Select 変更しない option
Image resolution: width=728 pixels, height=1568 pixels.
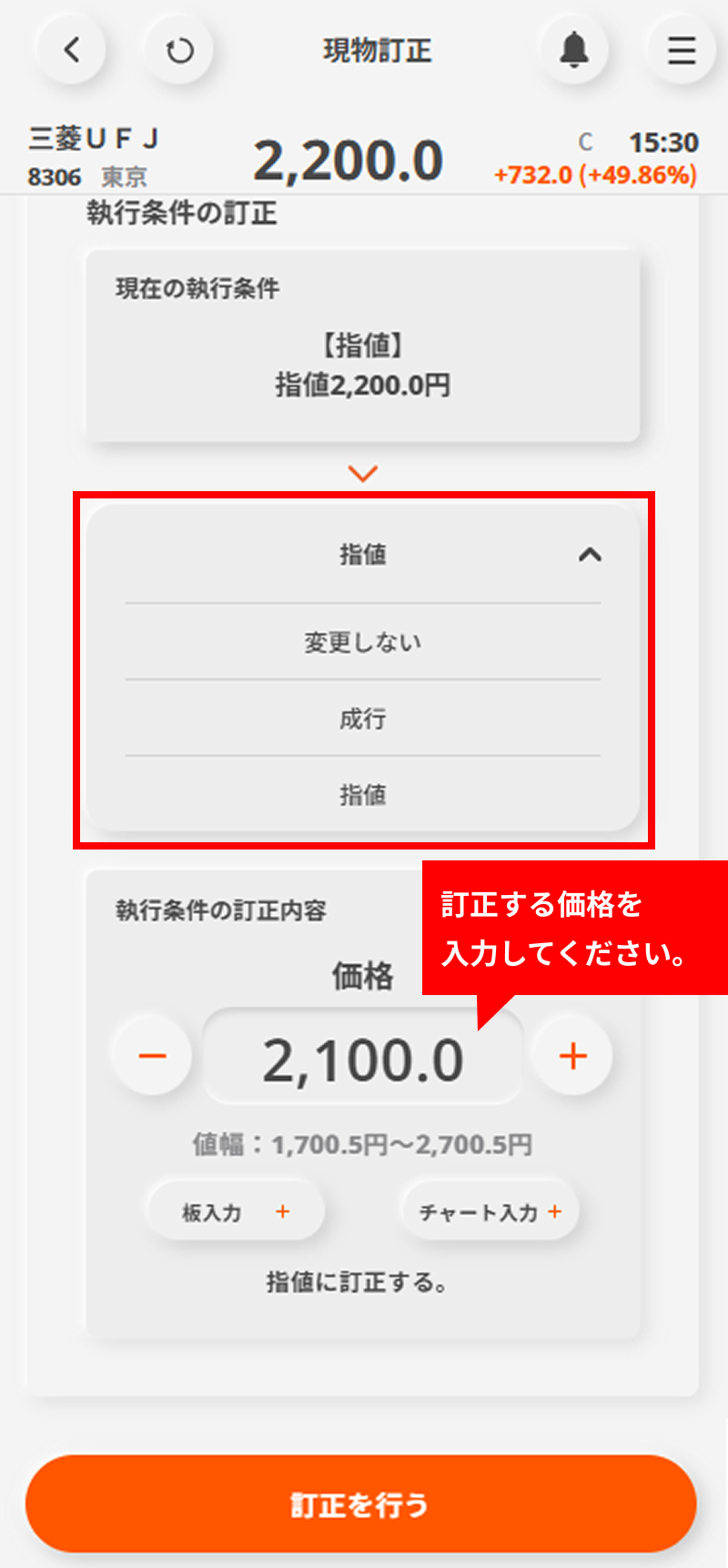coord(362,642)
